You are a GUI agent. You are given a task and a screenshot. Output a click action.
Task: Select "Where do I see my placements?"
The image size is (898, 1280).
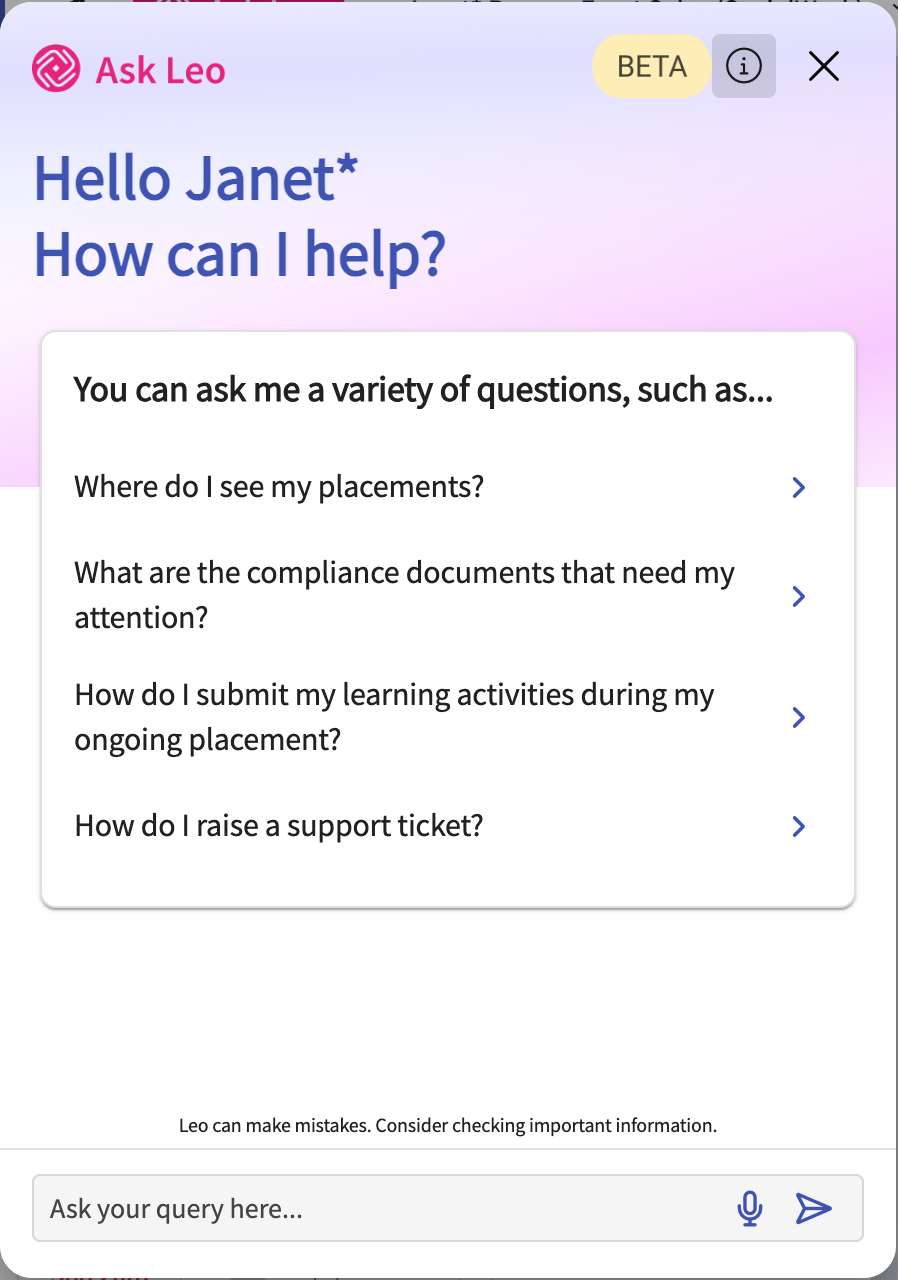point(440,487)
